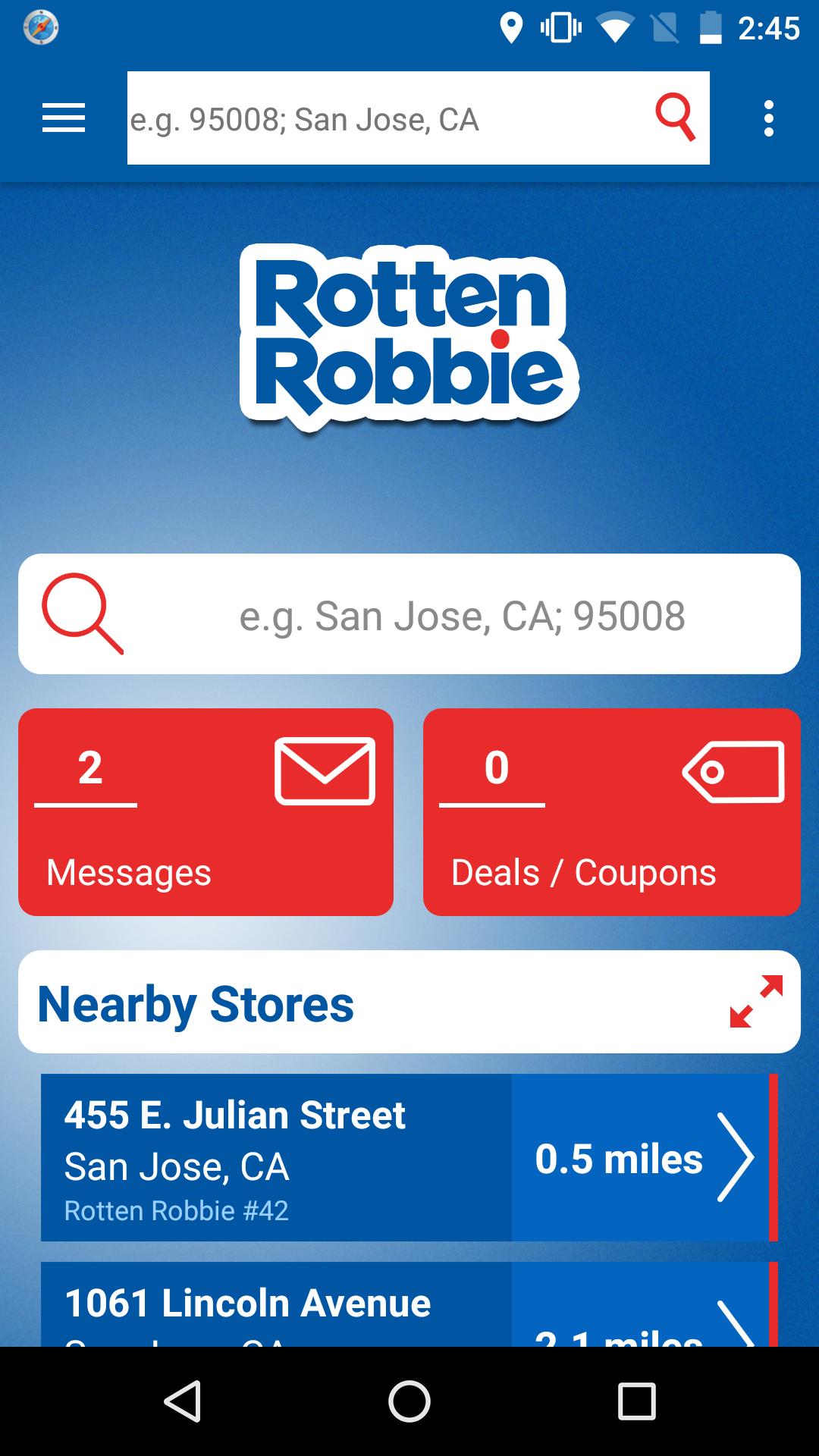The height and width of the screenshot is (1456, 819).
Task: Click the red search magnifier in the top bar
Action: [x=676, y=118]
